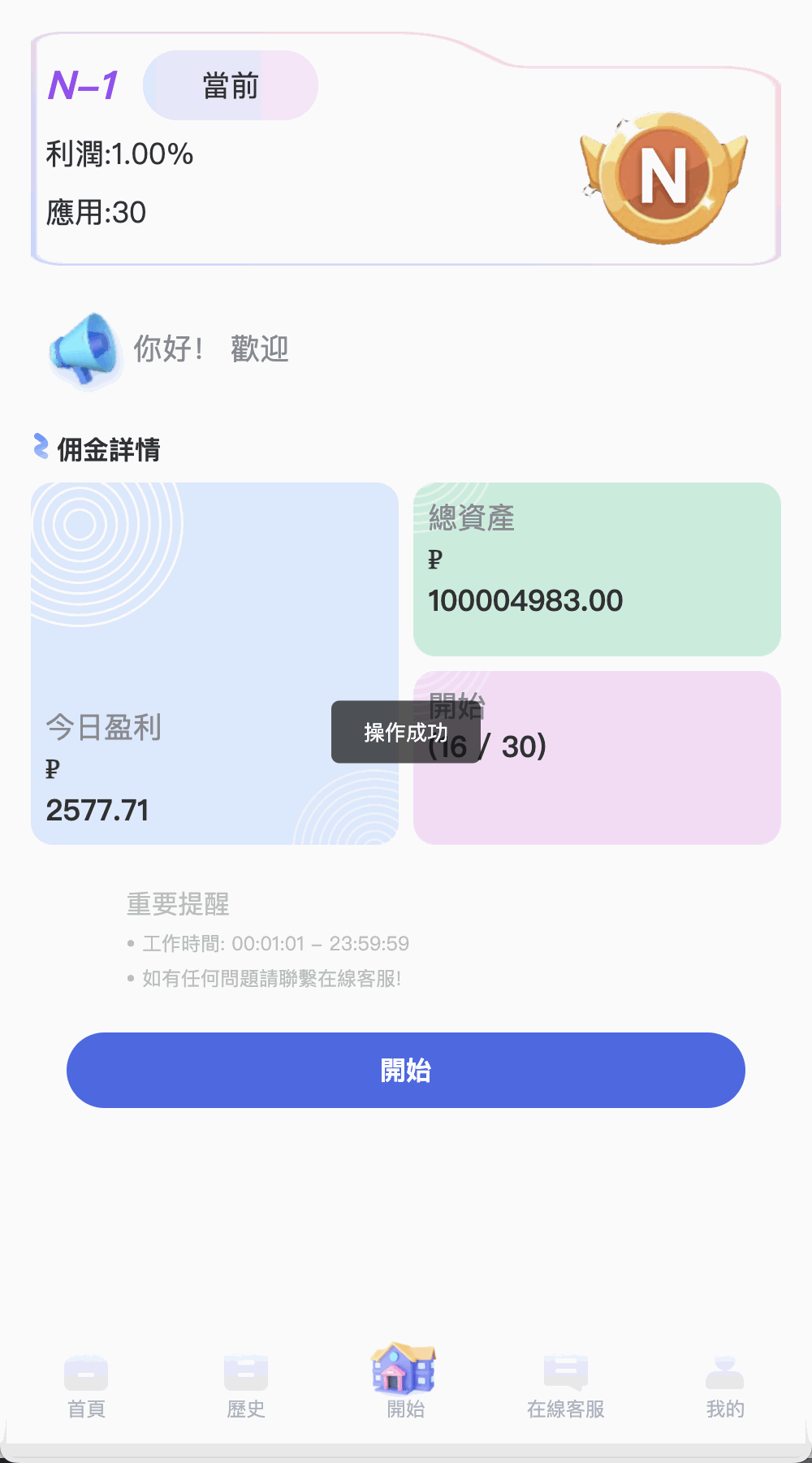The width and height of the screenshot is (812, 1463).
Task: Tap the purple icon beside 佣金詳情
Action: (x=40, y=445)
